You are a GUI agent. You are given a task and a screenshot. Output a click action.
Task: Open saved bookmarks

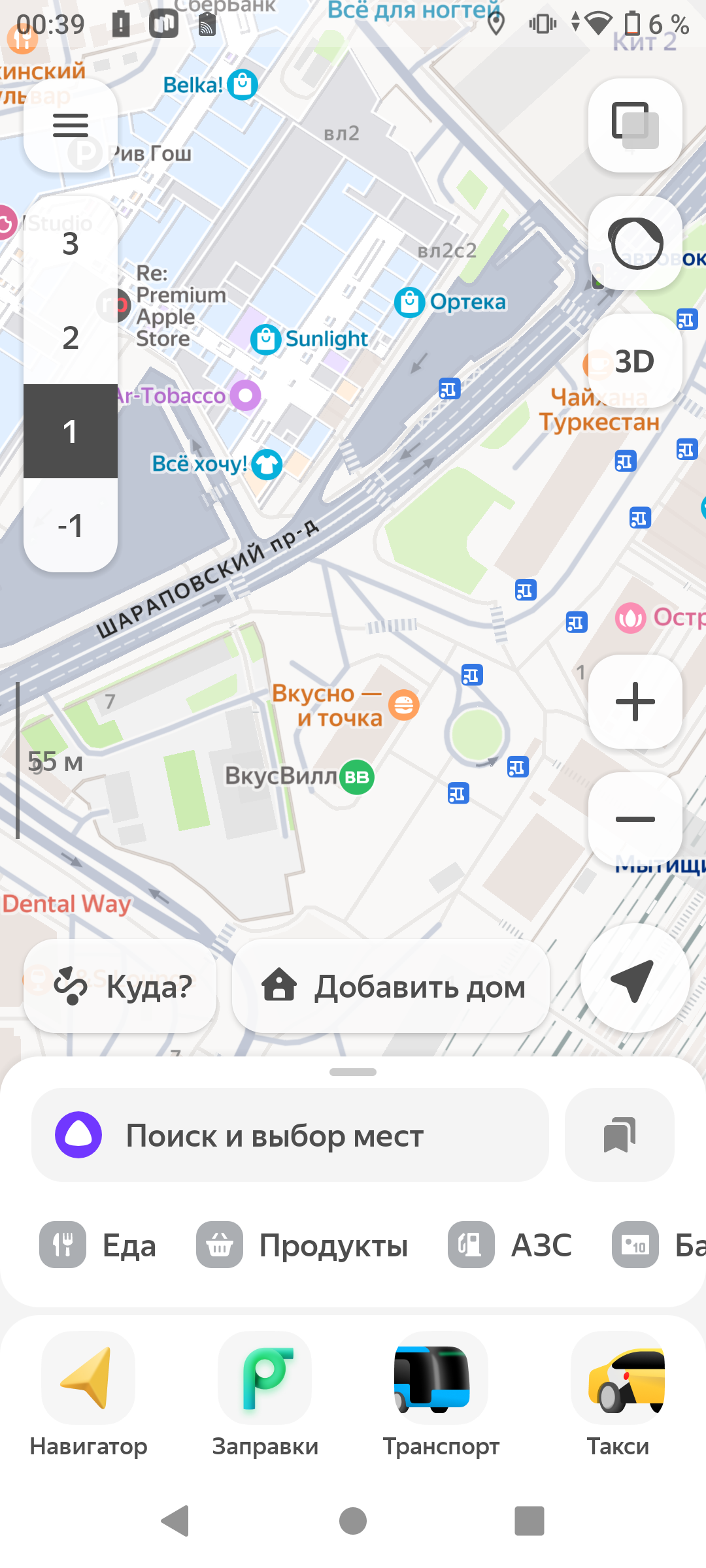click(x=619, y=1135)
